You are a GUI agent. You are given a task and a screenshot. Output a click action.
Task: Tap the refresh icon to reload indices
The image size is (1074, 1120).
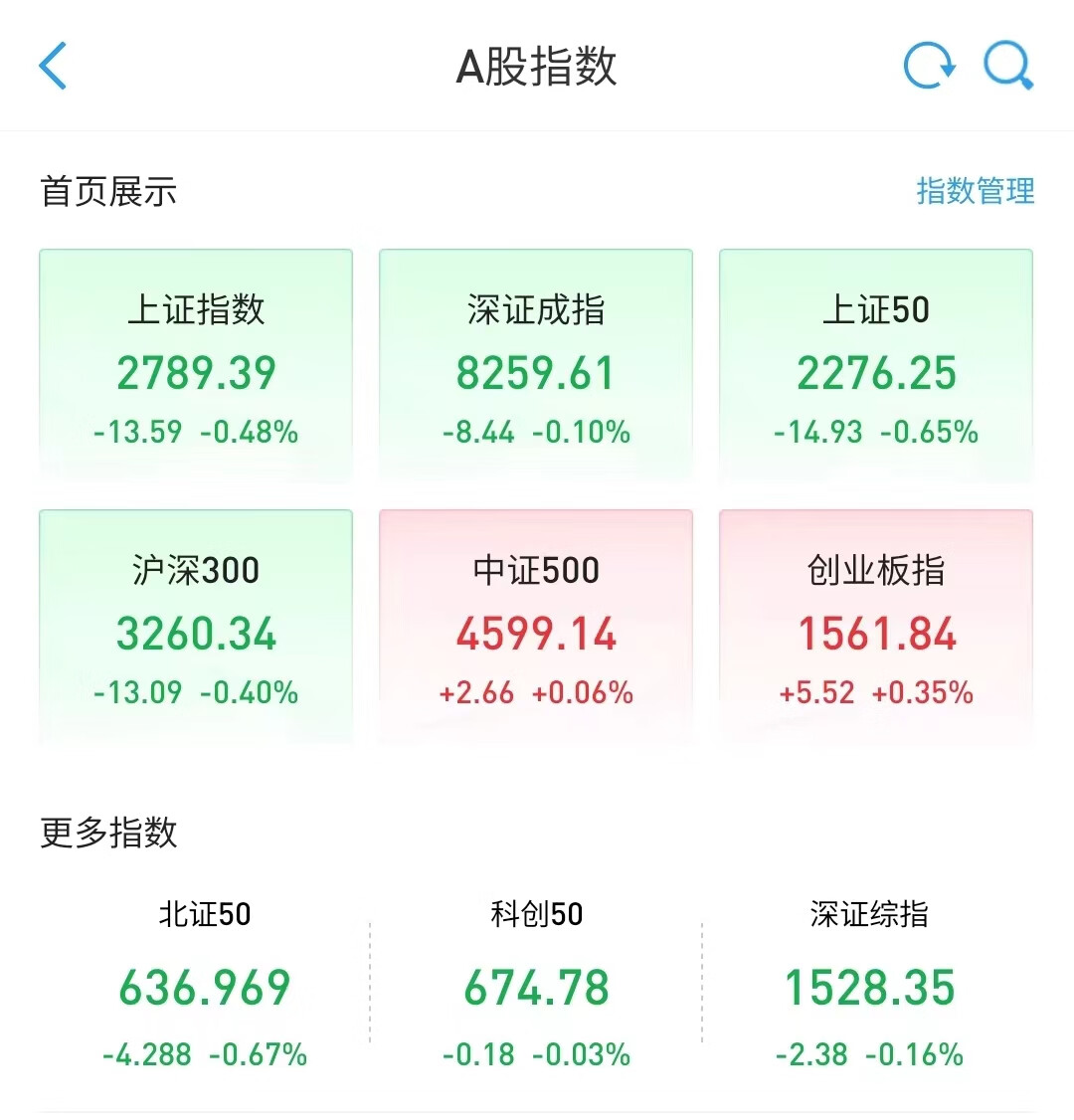click(x=928, y=66)
